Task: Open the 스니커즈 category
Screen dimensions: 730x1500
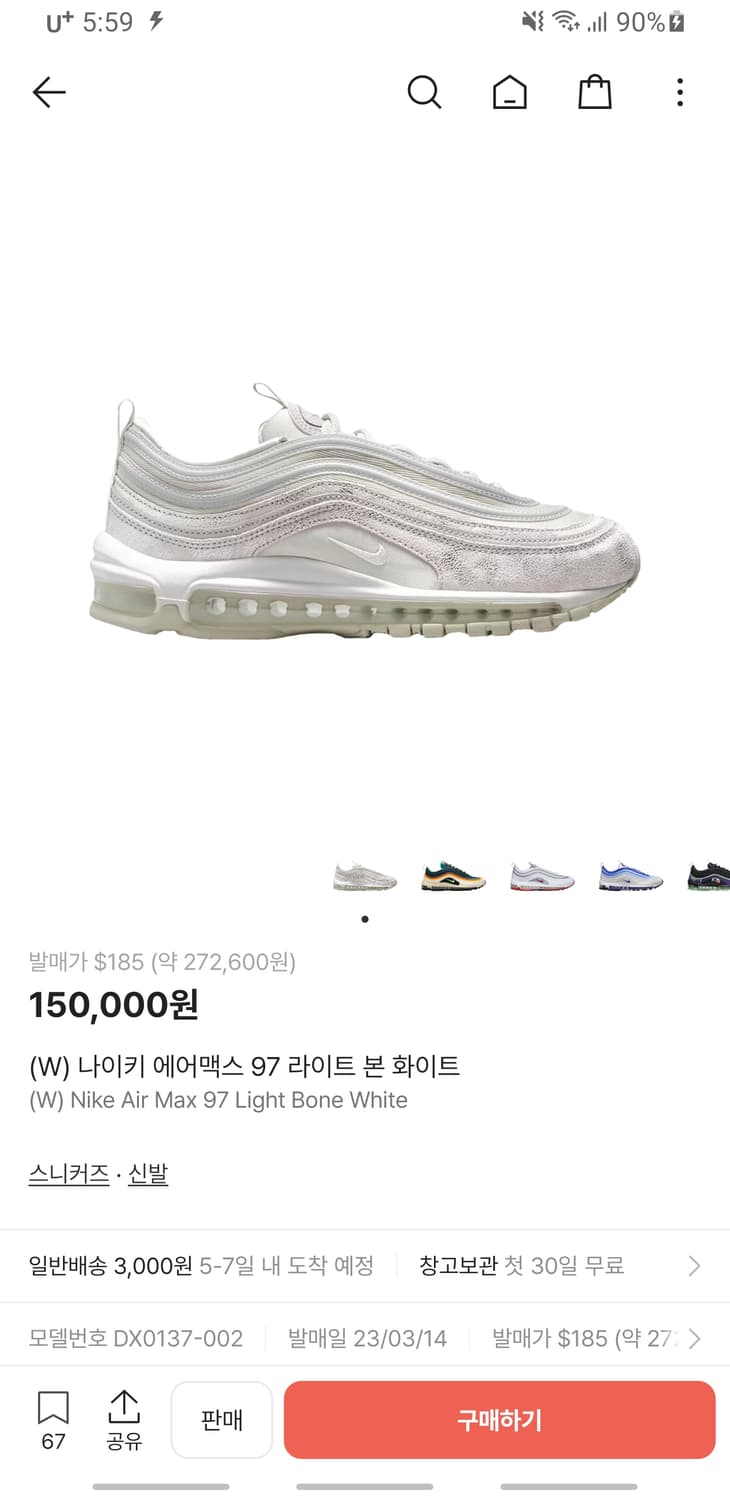Action: tap(68, 1174)
